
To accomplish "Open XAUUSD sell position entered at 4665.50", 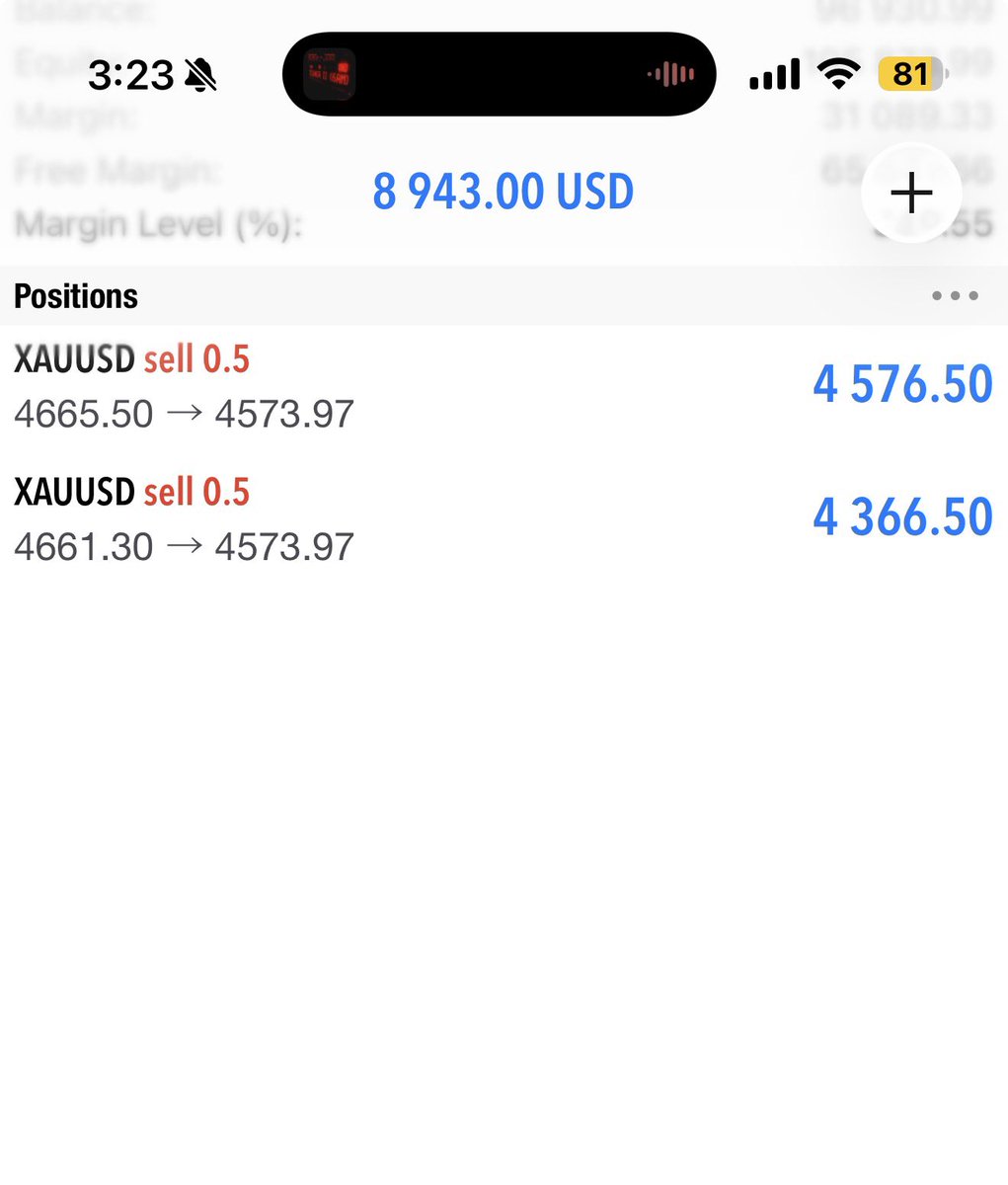I will [x=504, y=386].
